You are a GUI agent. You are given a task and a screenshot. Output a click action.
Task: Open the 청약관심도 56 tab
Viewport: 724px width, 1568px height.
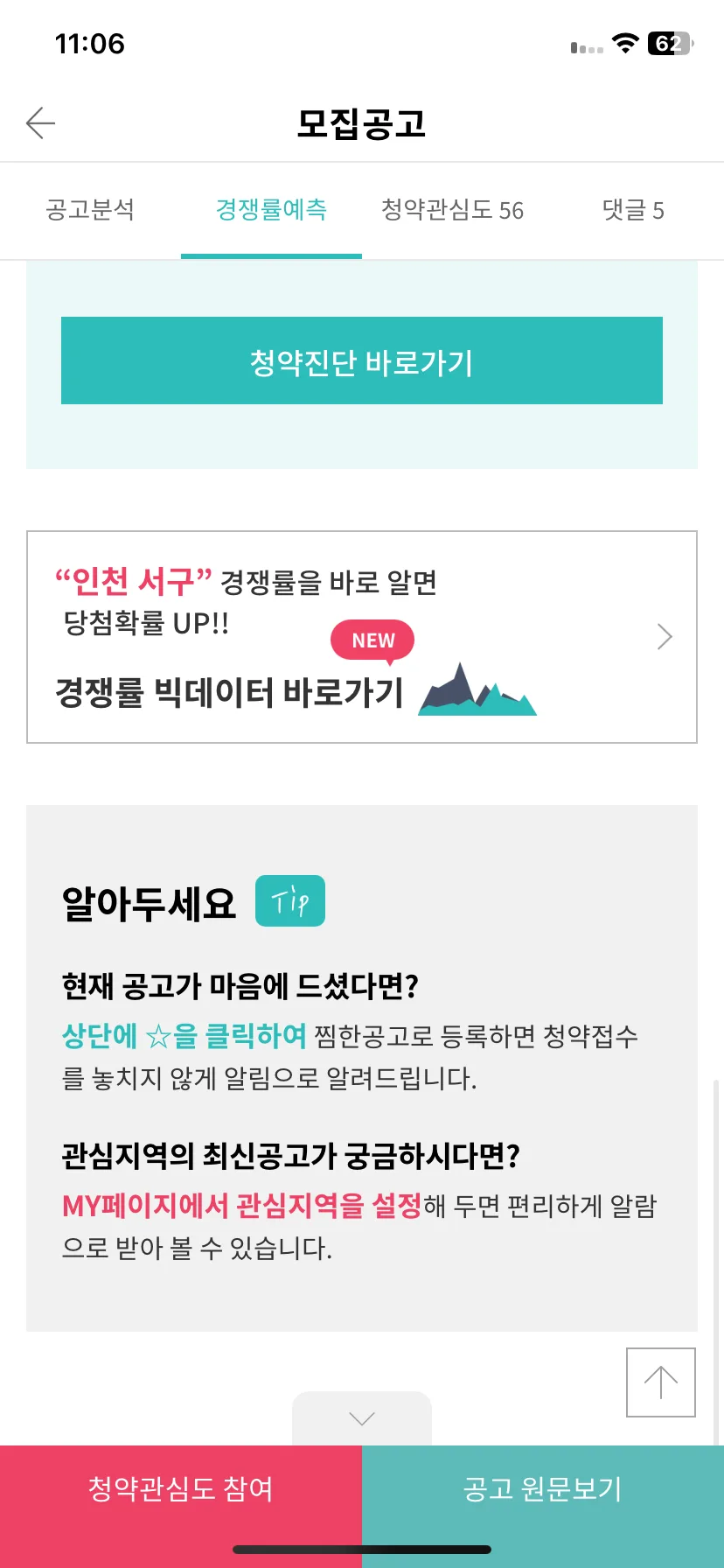452,210
